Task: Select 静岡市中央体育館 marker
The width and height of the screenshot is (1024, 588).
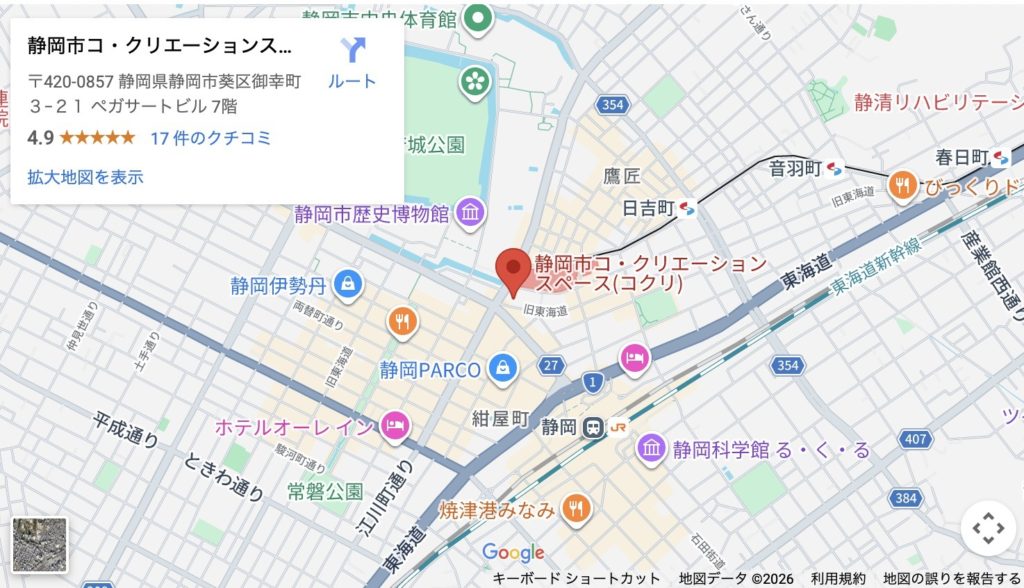Action: pyautogui.click(x=478, y=18)
